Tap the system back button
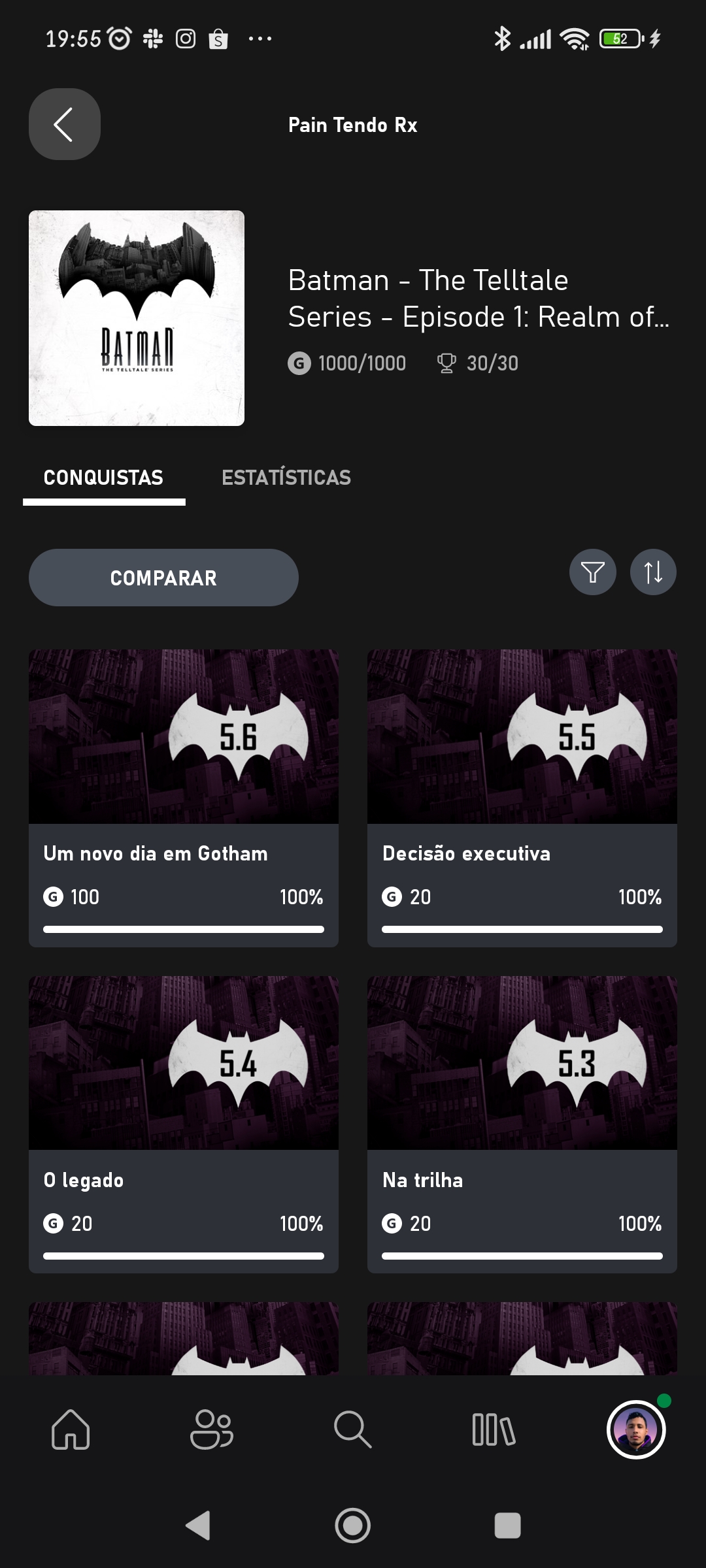This screenshot has width=706, height=1568. click(198, 1526)
